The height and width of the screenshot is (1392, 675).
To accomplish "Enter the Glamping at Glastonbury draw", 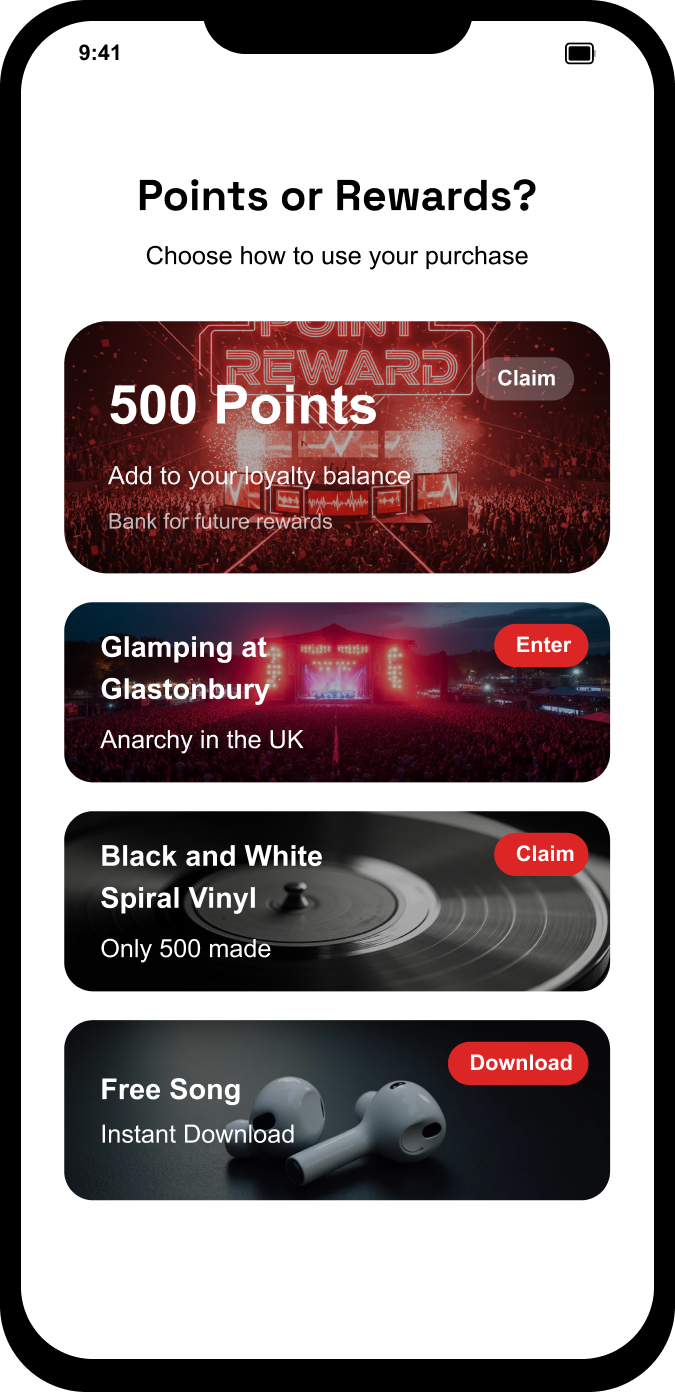I will (x=541, y=646).
